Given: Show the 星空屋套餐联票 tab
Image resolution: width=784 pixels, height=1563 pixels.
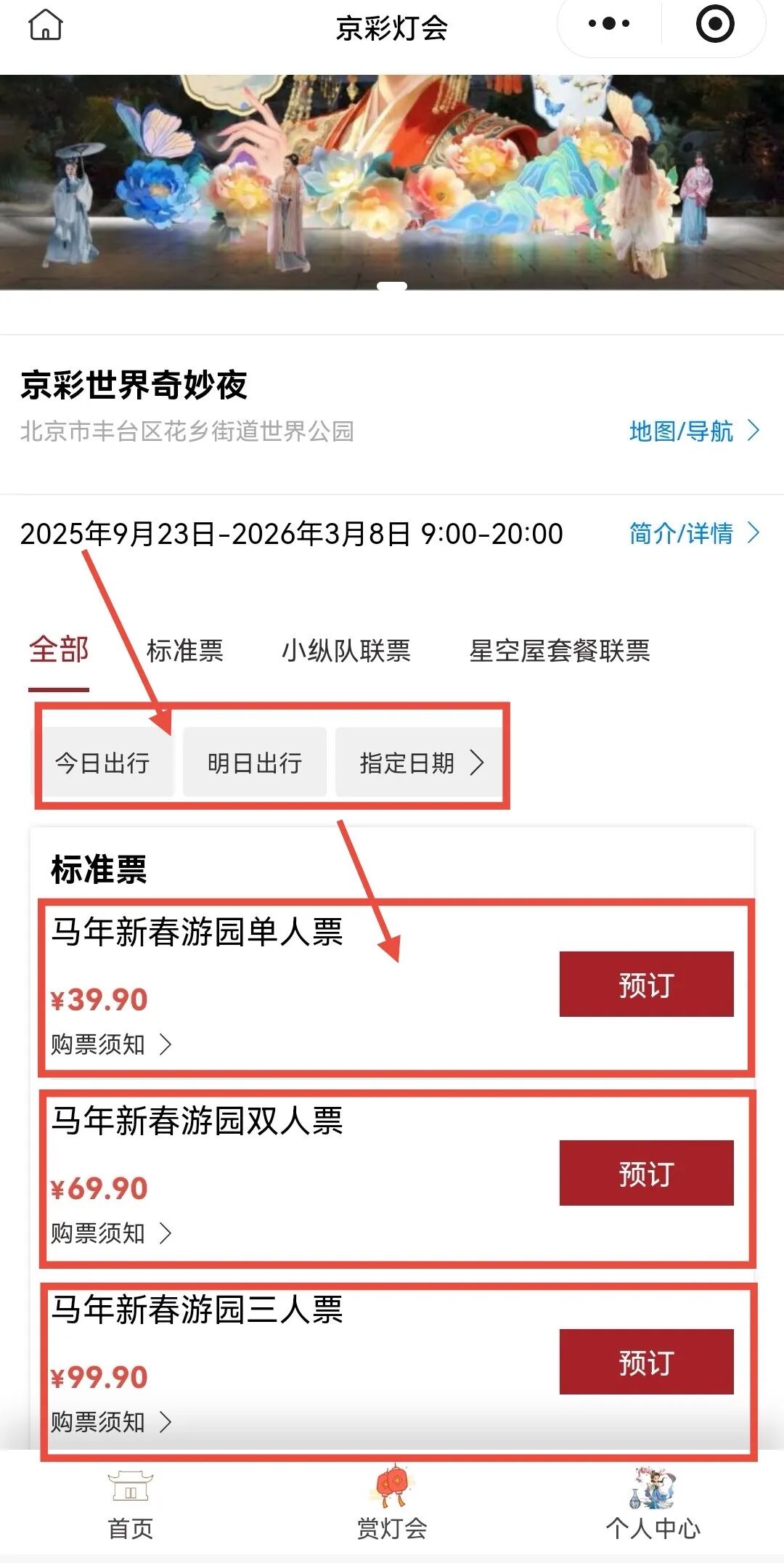Looking at the screenshot, I should tap(559, 651).
